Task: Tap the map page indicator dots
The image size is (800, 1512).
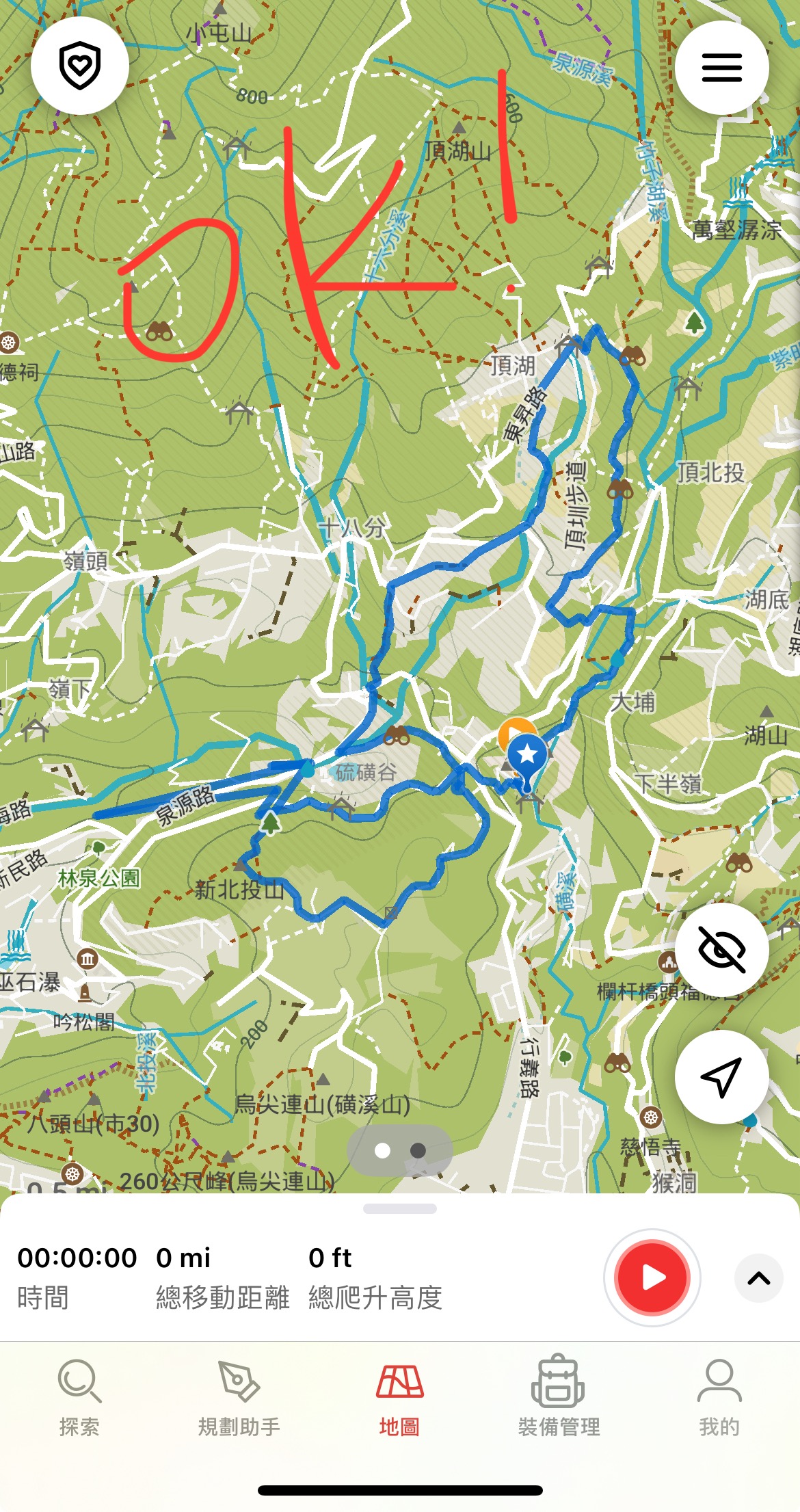Action: (x=400, y=1151)
